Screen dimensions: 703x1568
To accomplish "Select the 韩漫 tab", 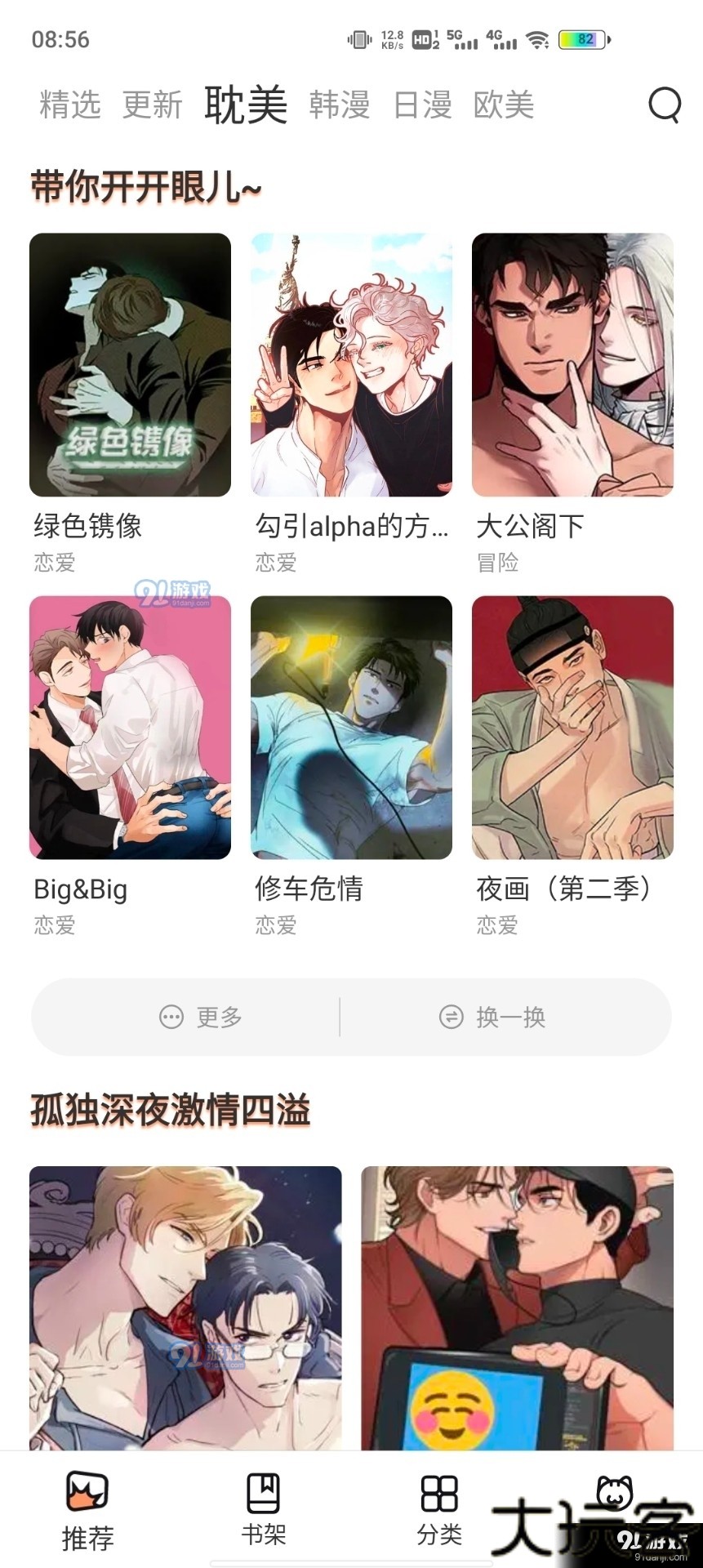I will (340, 105).
